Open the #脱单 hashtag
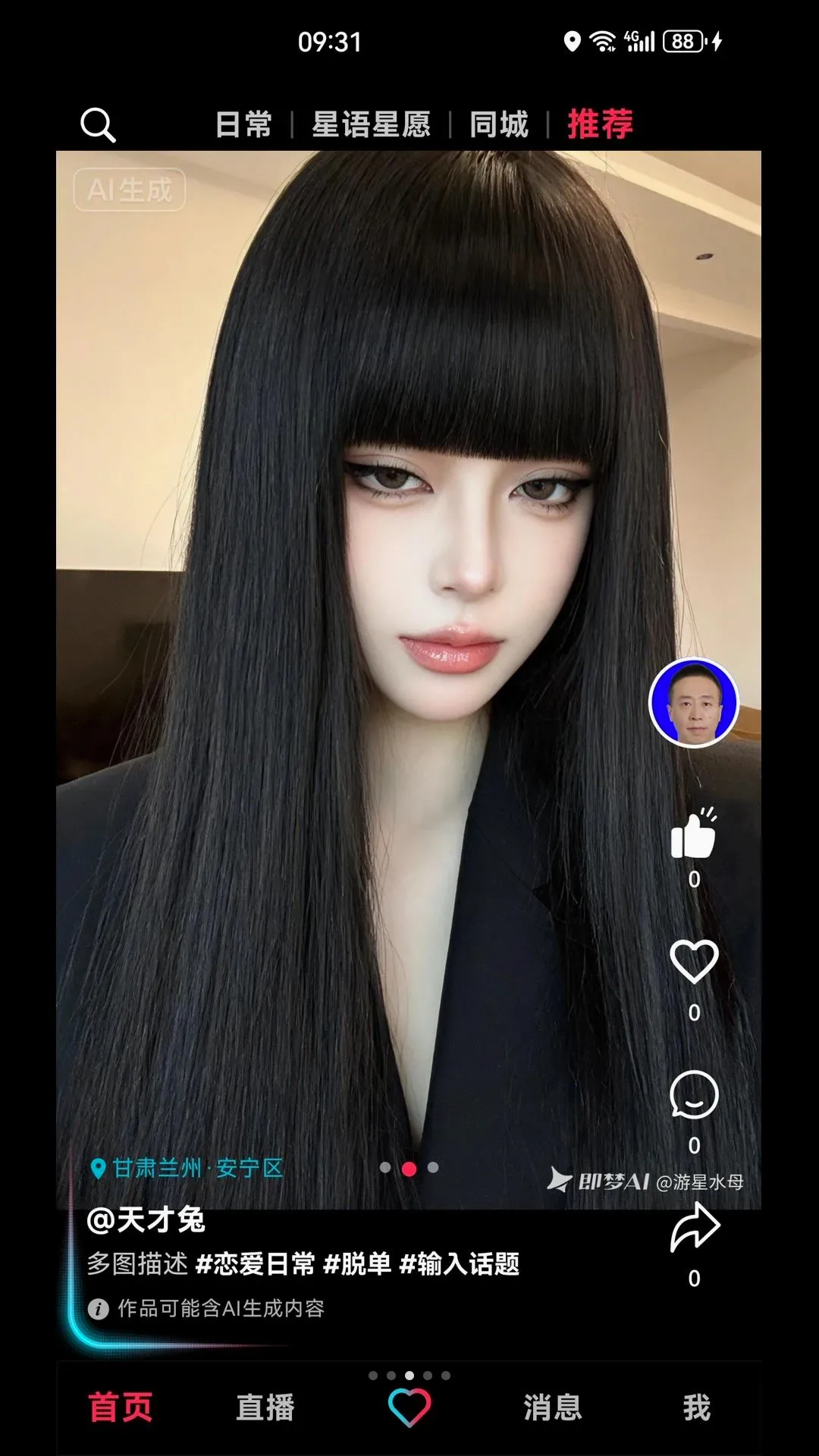Image resolution: width=819 pixels, height=1456 pixels. [x=357, y=1264]
